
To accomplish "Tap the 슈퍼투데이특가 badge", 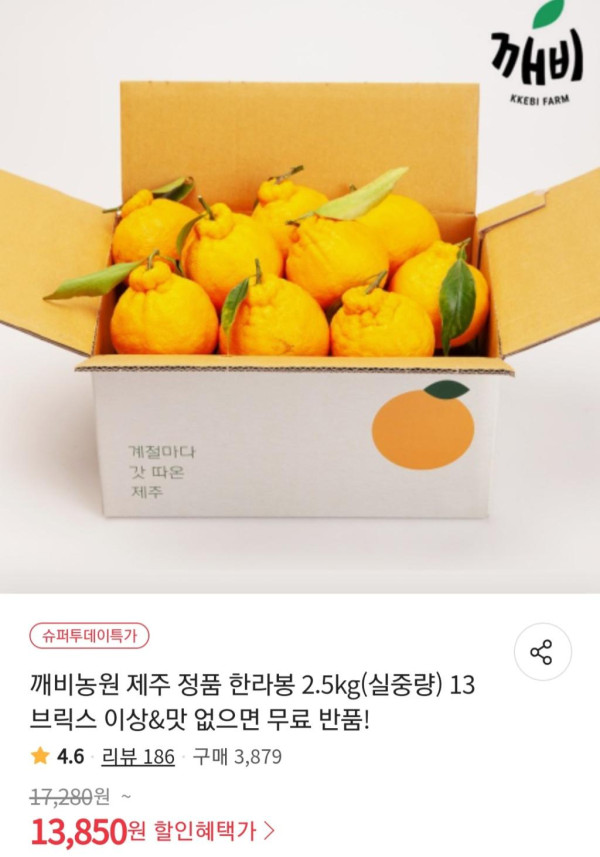I will coord(90,635).
